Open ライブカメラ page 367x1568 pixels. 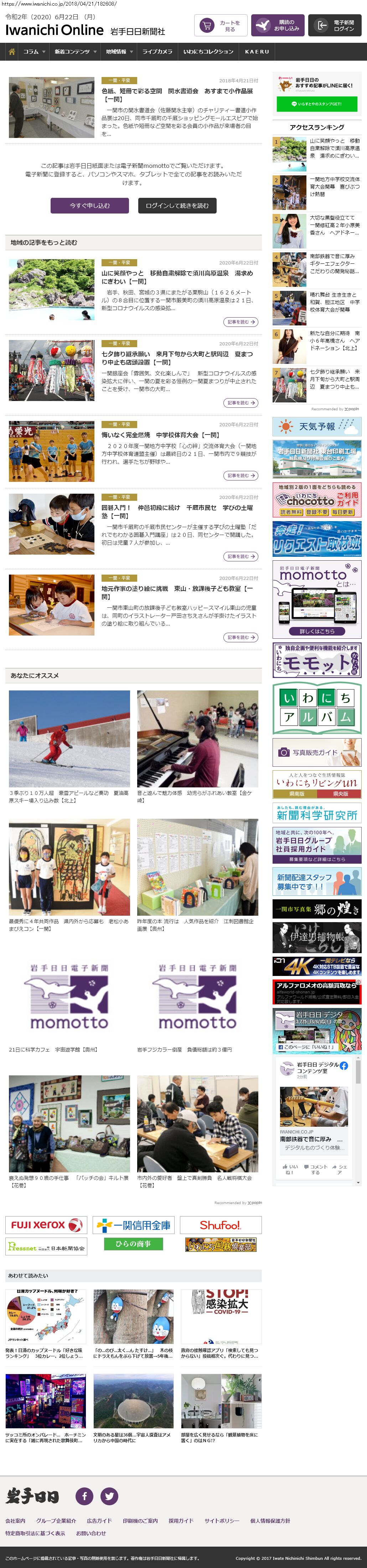pos(157,52)
